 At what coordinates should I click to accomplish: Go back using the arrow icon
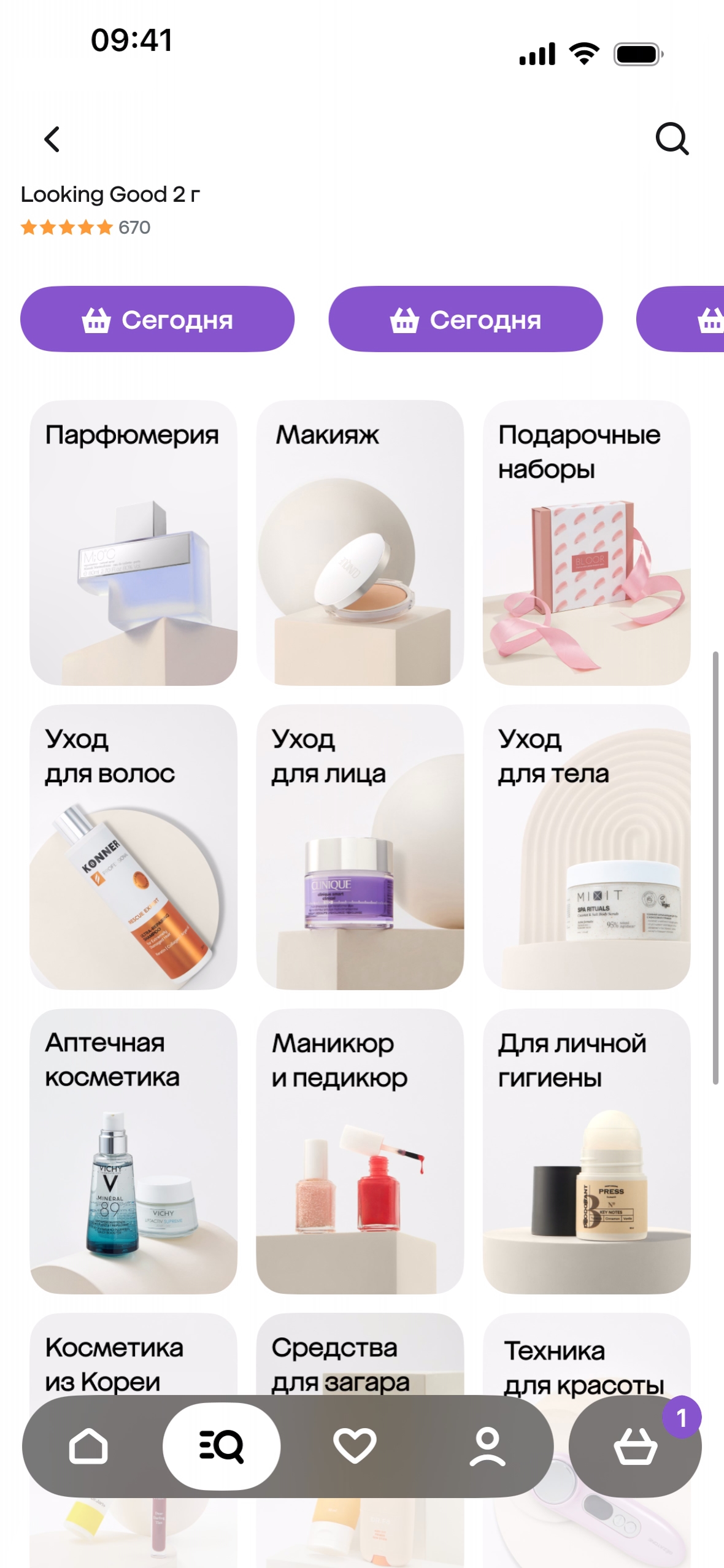click(53, 139)
